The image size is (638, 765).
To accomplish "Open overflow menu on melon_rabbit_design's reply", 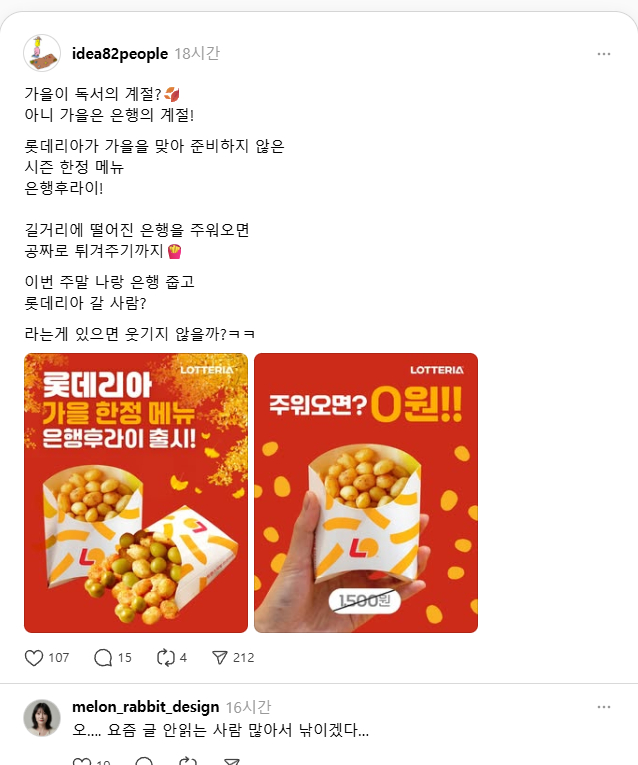I will pyautogui.click(x=603, y=707).
